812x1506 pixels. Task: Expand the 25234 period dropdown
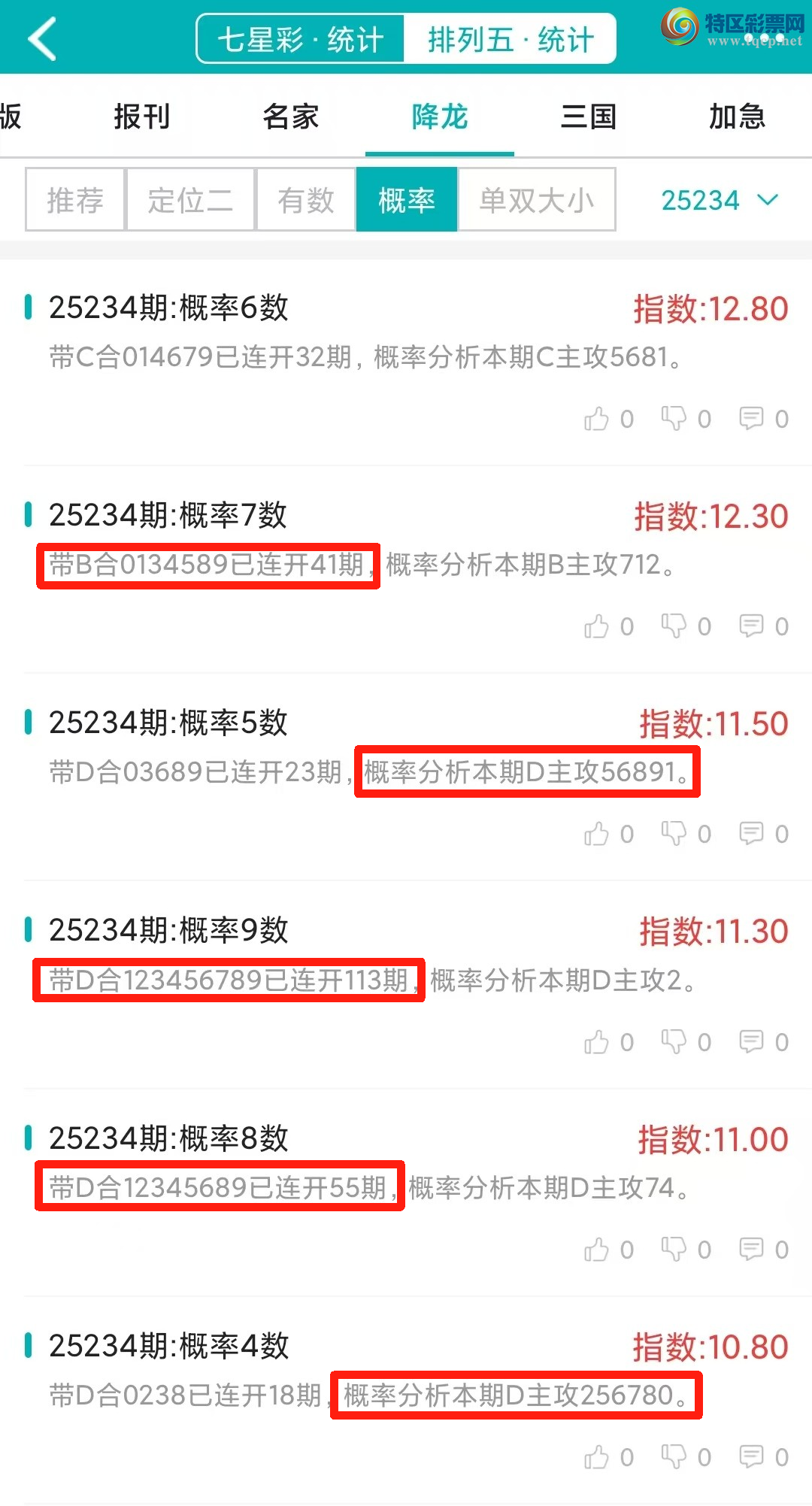point(719,200)
